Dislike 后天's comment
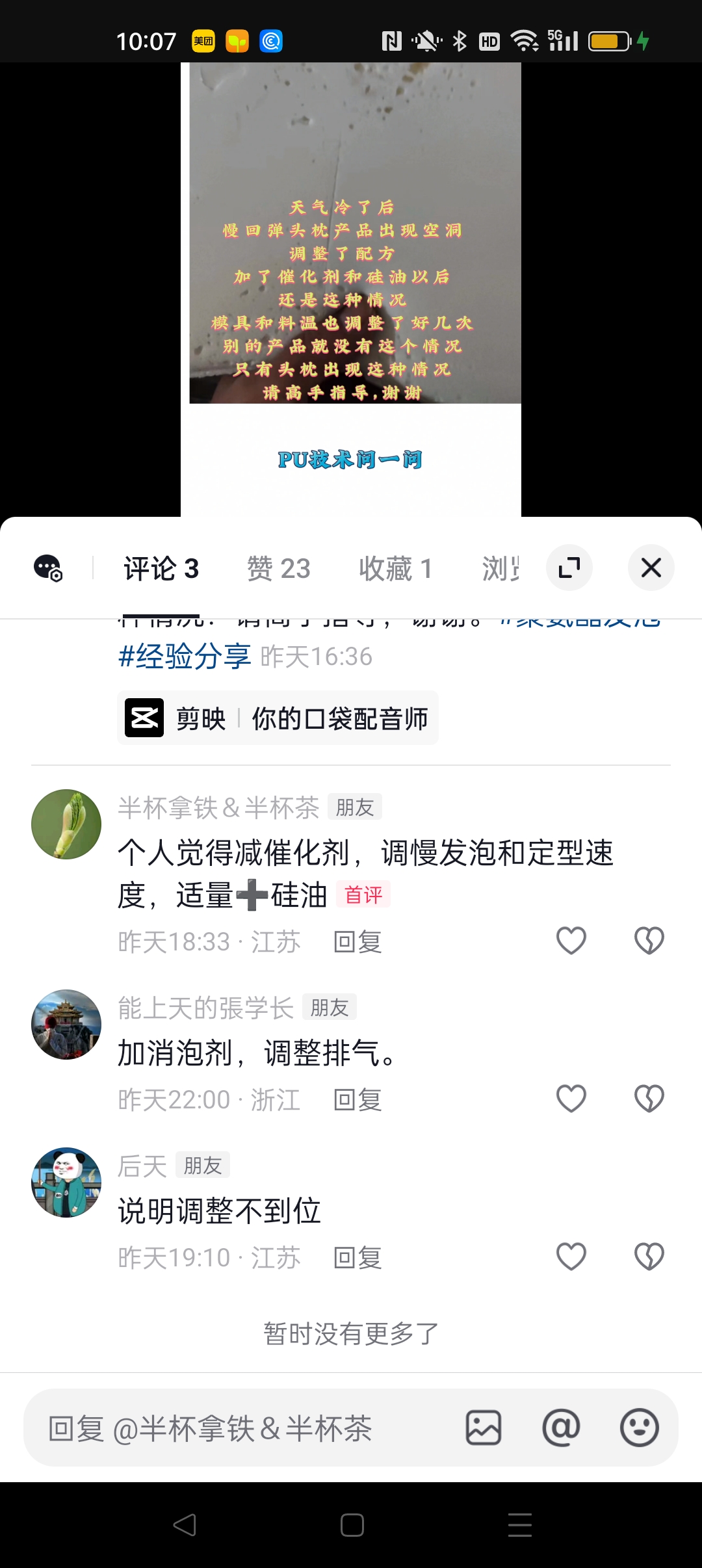Viewport: 702px width, 1568px height. [x=649, y=1257]
